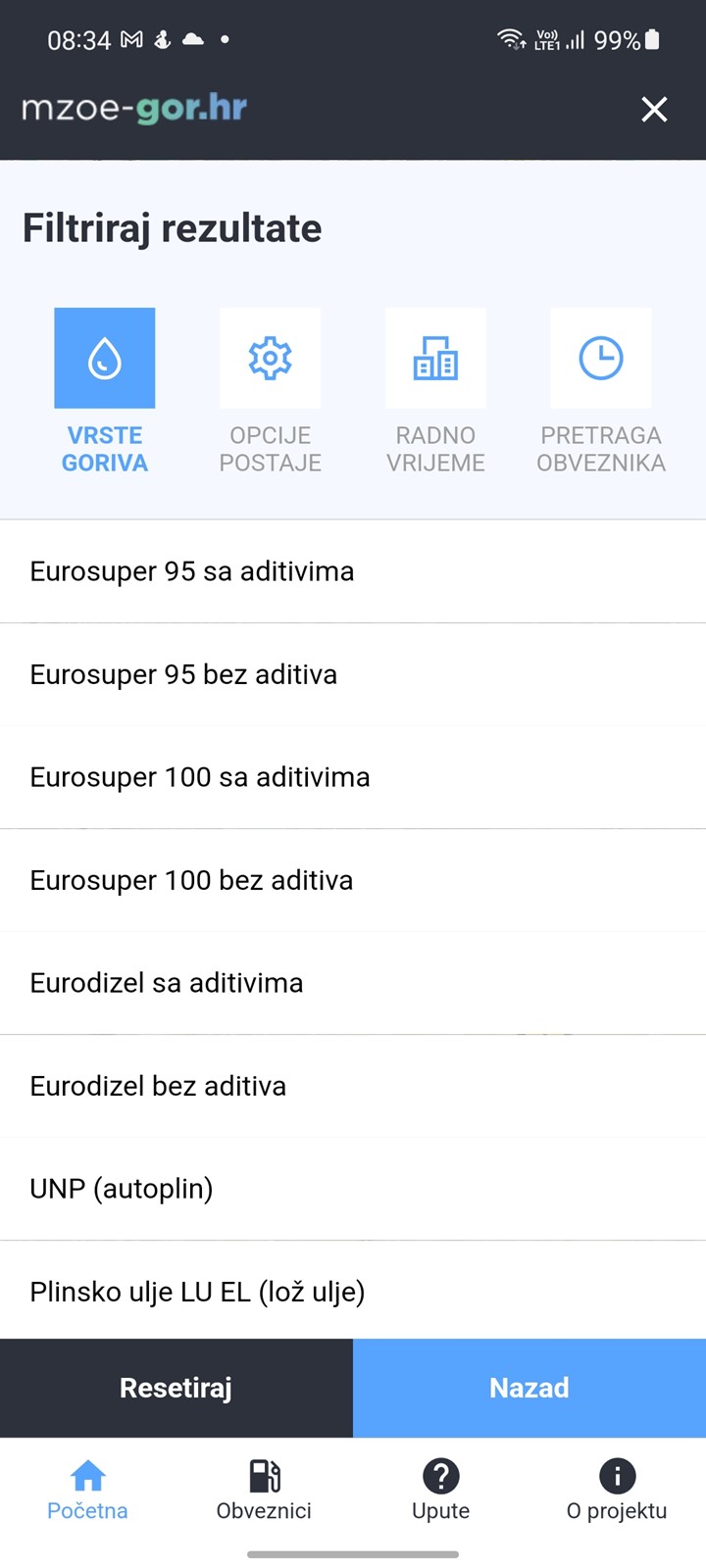Select the Vrste goriva tab
Viewport: 706px width, 1568px height.
[105, 392]
